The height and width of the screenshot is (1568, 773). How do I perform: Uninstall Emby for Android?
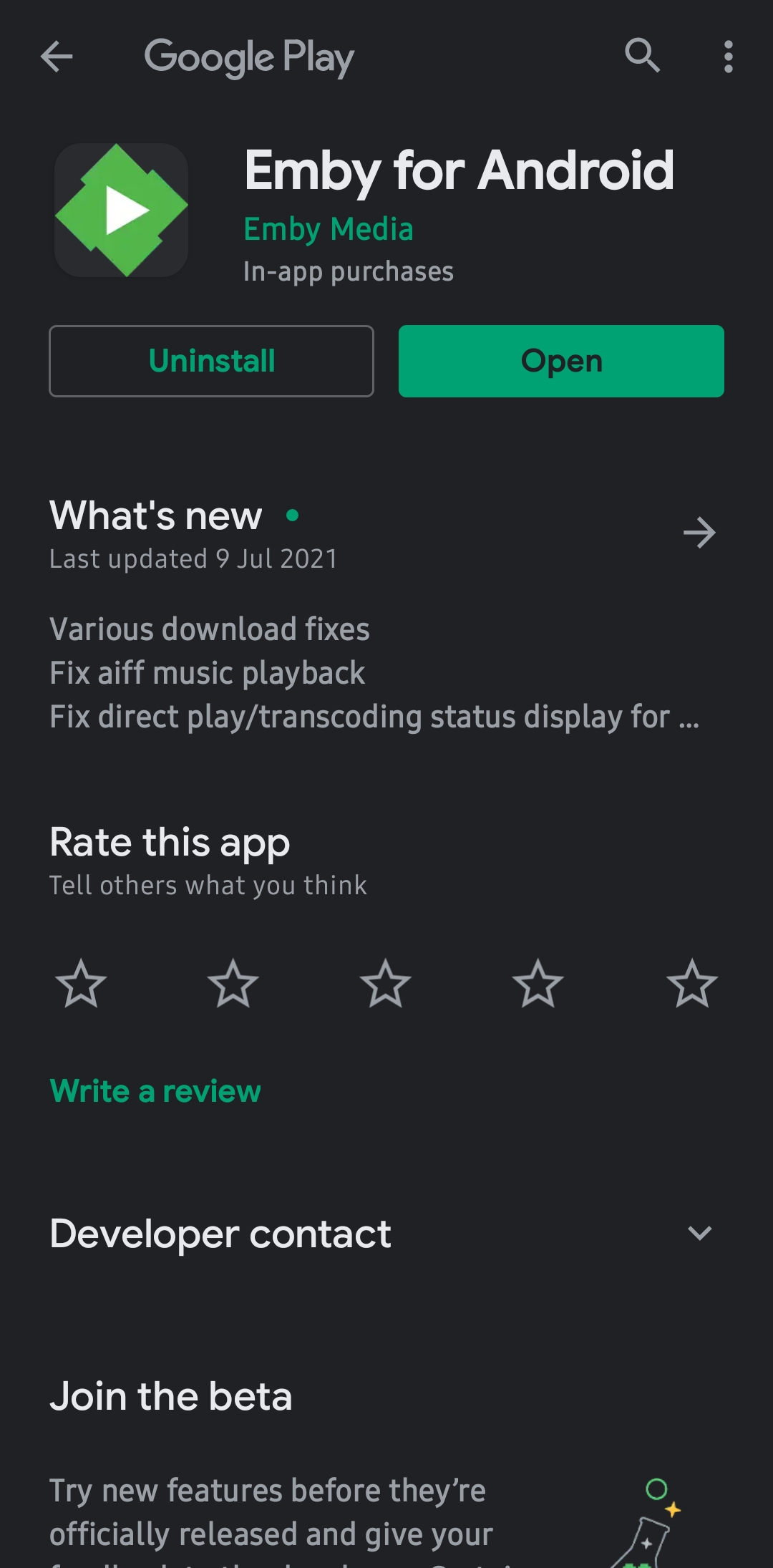(211, 361)
